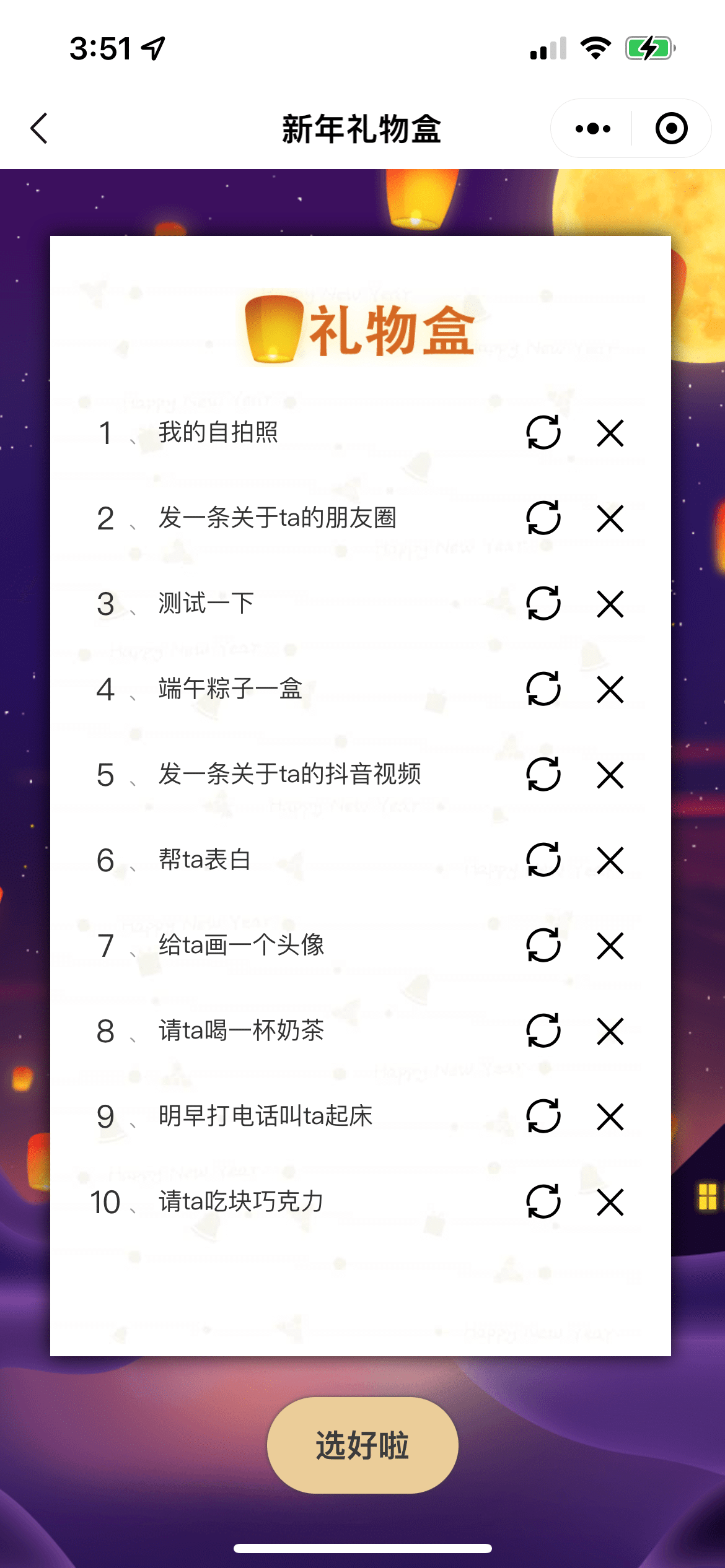This screenshot has width=725, height=1568.
Task: Remove the gift 我的自拍照
Action: (610, 433)
